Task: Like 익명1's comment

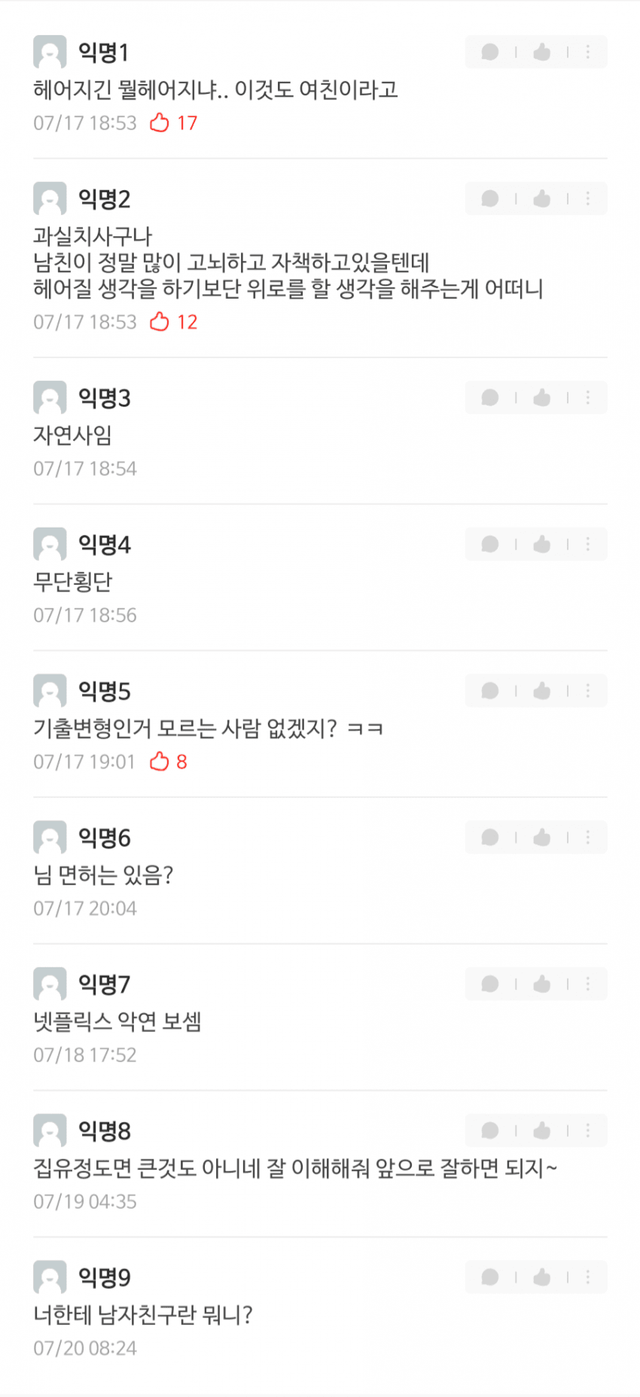Action: pos(541,52)
